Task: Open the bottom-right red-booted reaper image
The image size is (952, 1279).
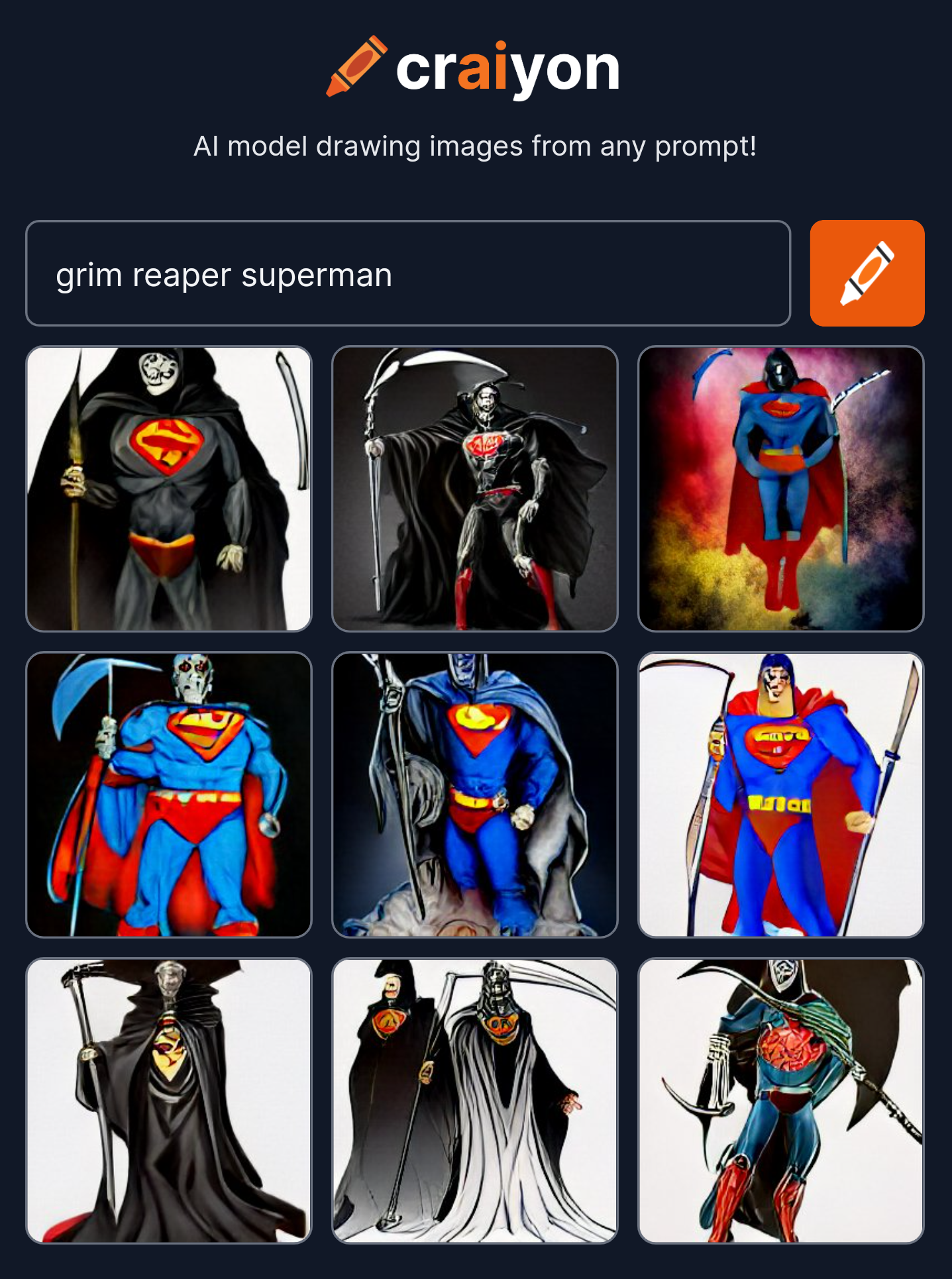Action: click(780, 1101)
